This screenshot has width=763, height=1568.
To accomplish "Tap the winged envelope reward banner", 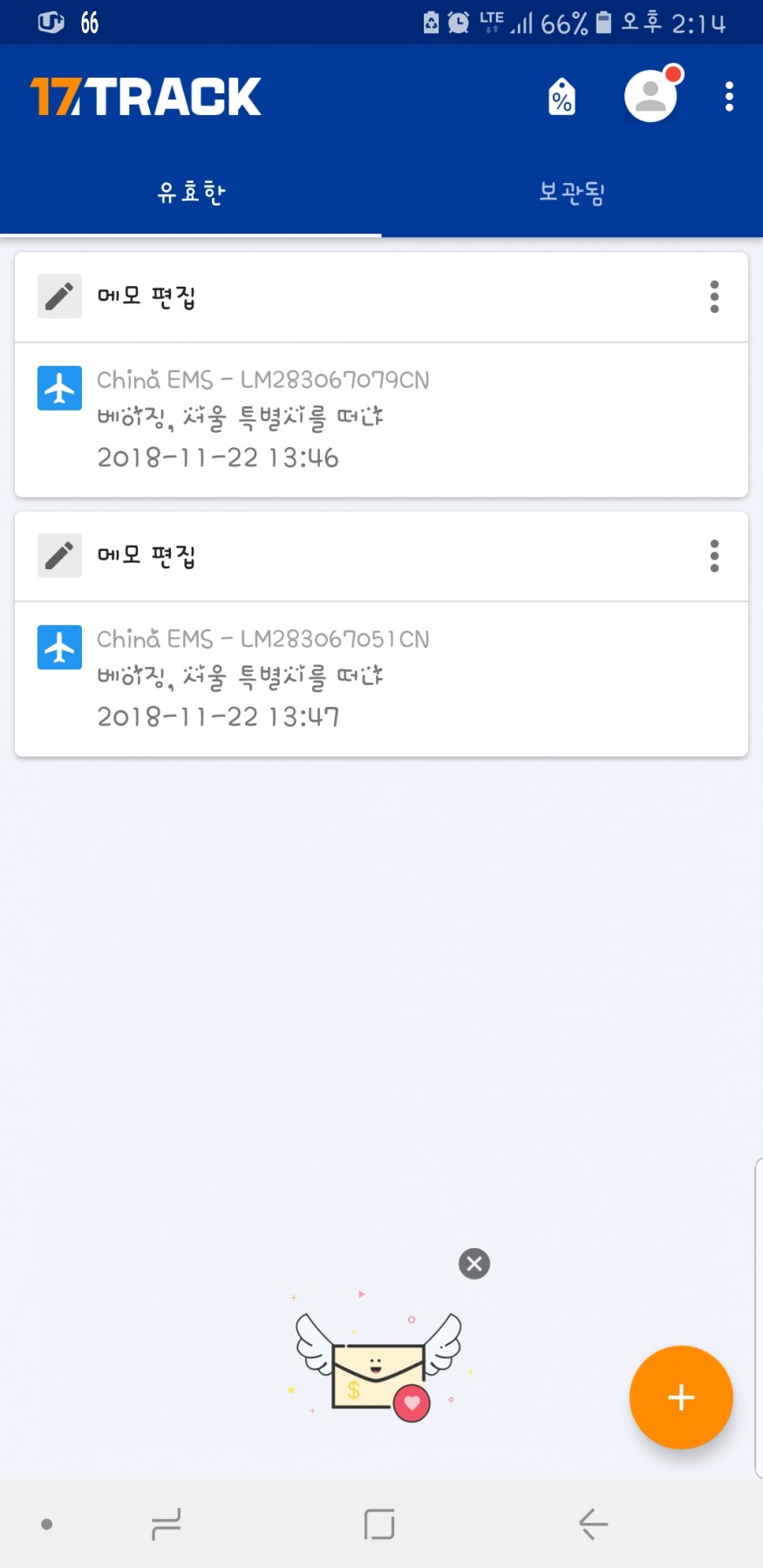I will (378, 1360).
